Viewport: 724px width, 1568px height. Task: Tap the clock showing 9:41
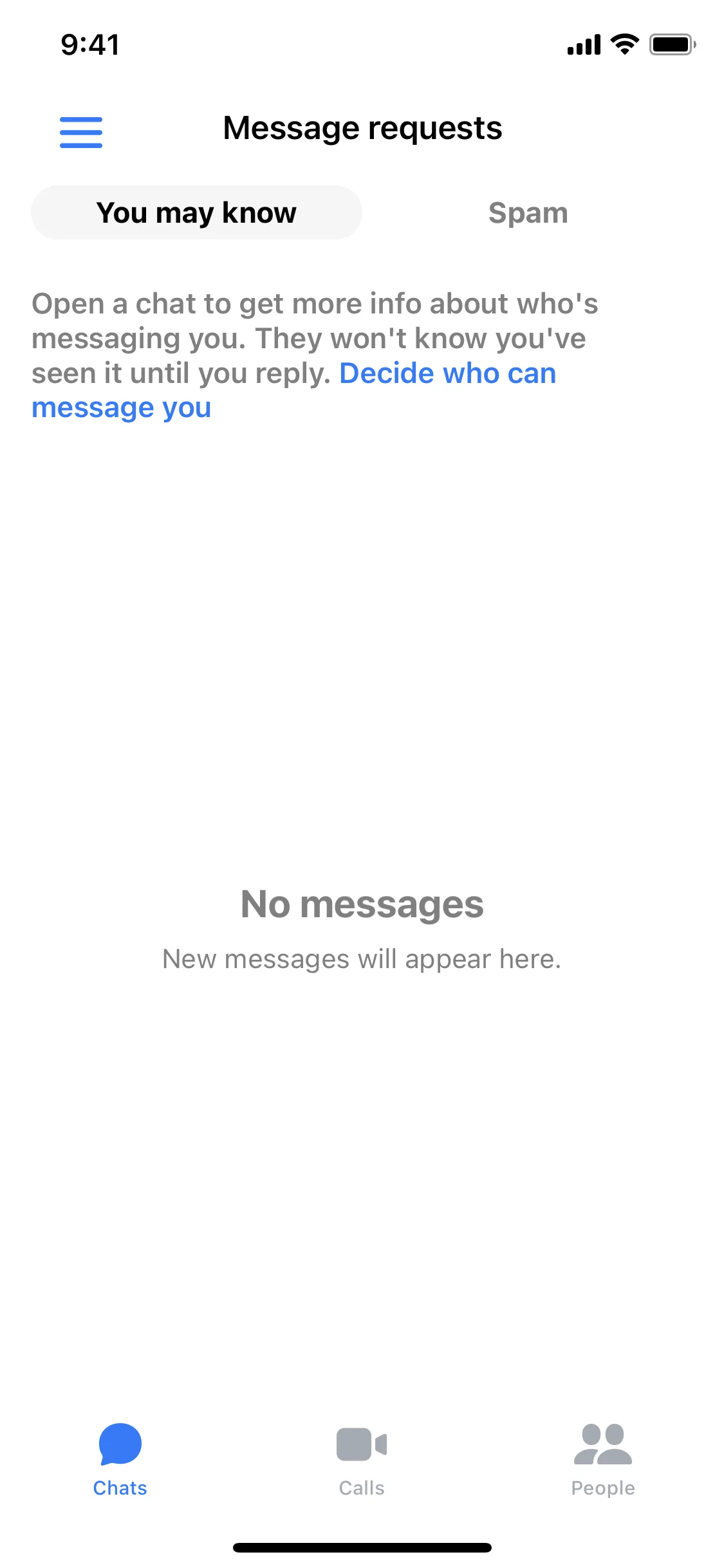(x=88, y=44)
